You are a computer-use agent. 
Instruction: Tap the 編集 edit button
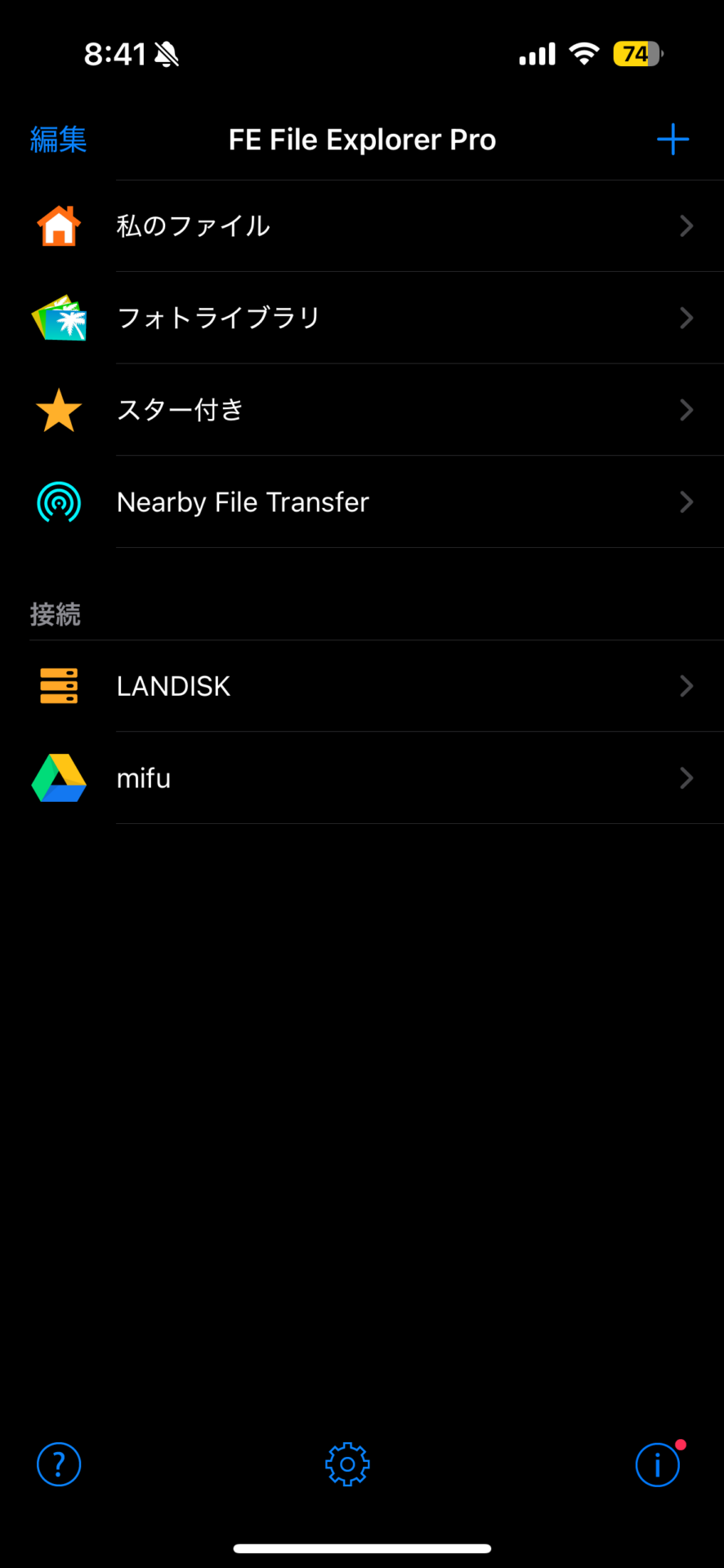58,140
